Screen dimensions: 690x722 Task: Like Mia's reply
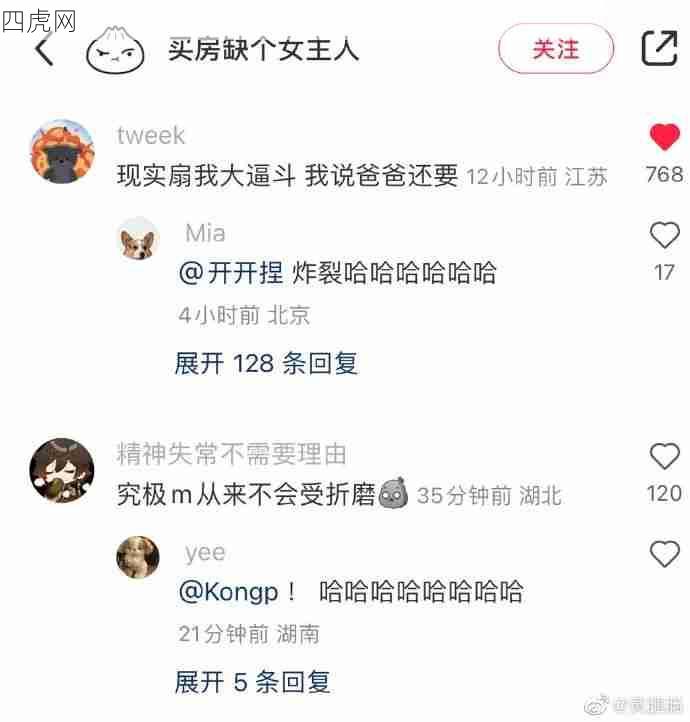[x=664, y=236]
